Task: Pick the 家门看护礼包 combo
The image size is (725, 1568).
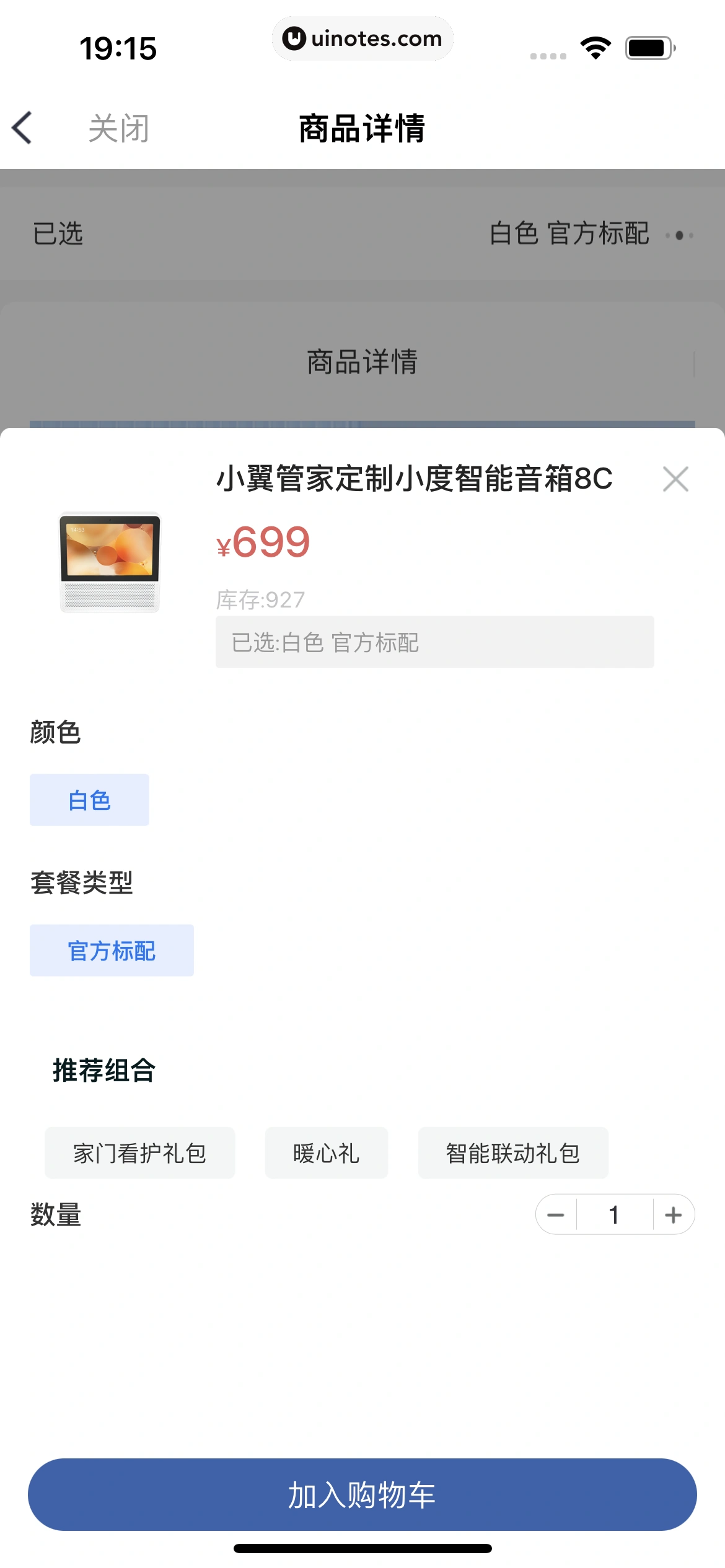Action: click(x=139, y=1153)
